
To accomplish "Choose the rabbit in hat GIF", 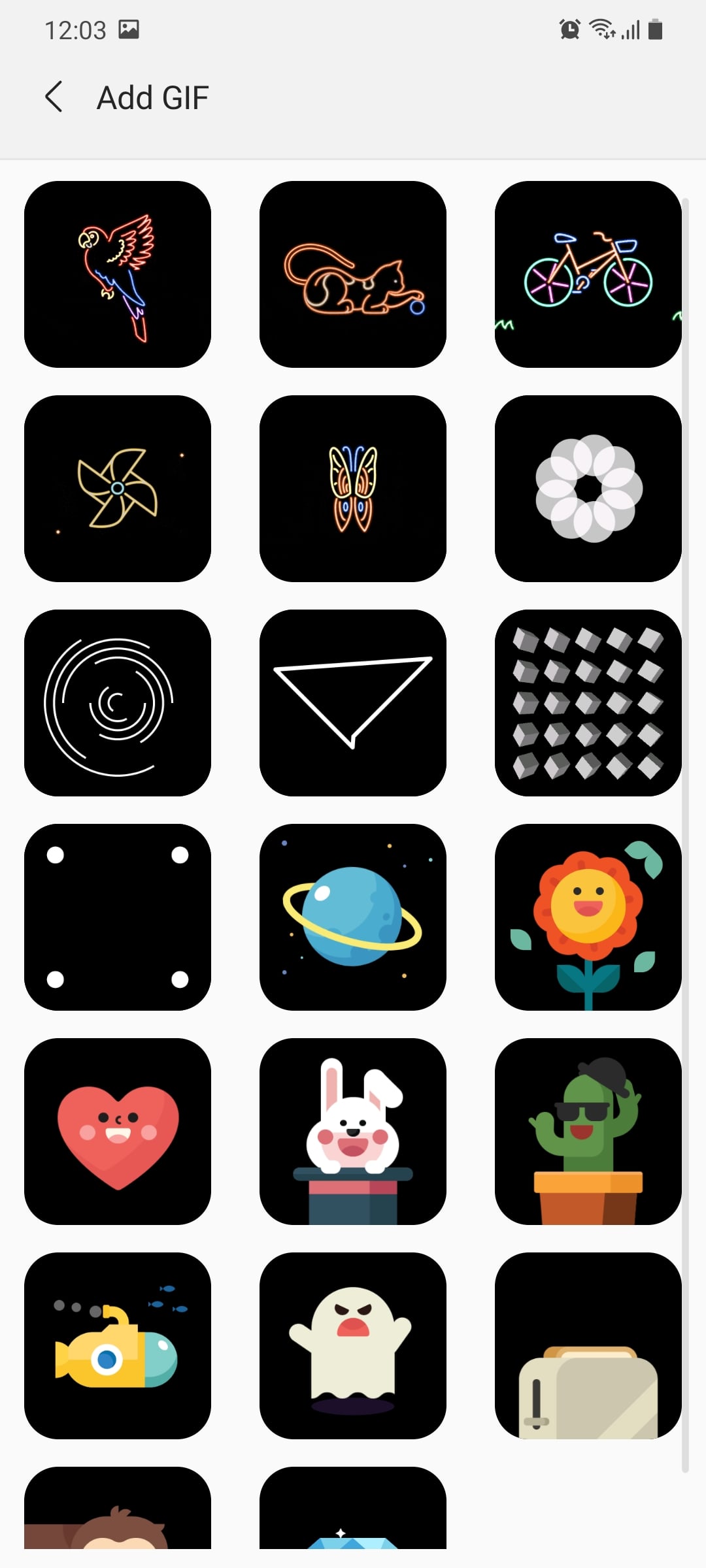I will 353,1132.
